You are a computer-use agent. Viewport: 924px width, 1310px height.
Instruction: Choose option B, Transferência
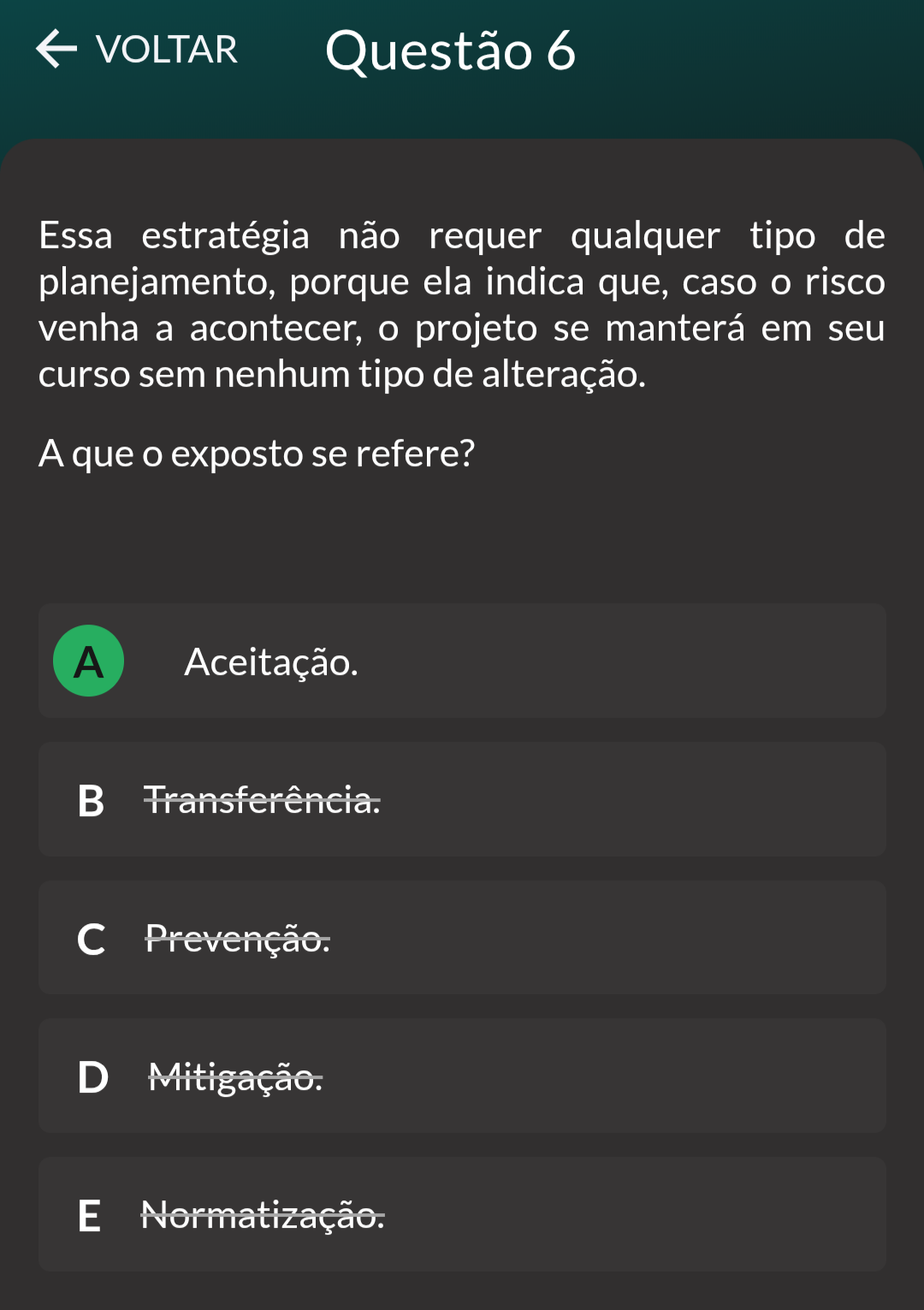pos(462,799)
